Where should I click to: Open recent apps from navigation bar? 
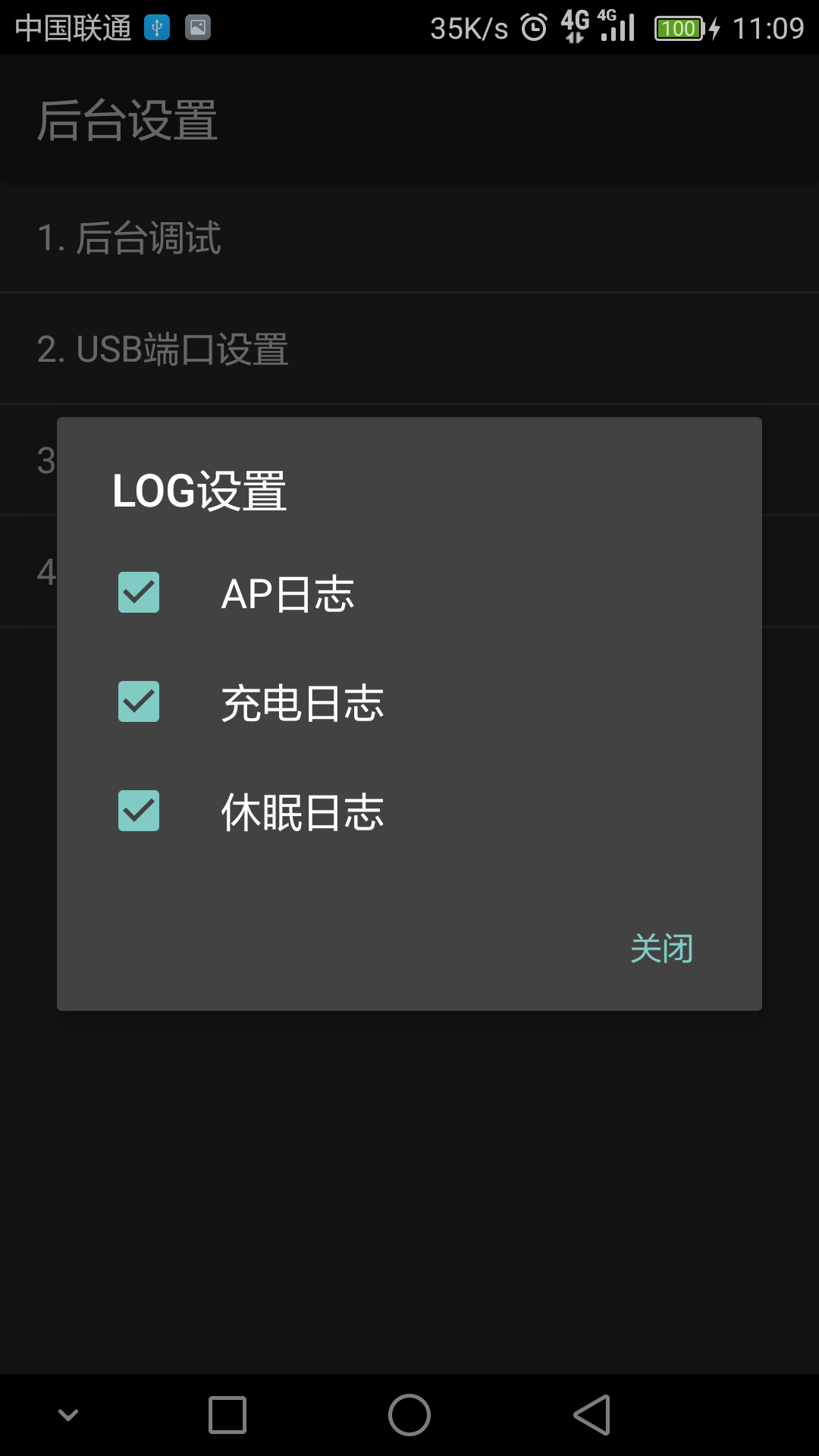(x=227, y=1415)
